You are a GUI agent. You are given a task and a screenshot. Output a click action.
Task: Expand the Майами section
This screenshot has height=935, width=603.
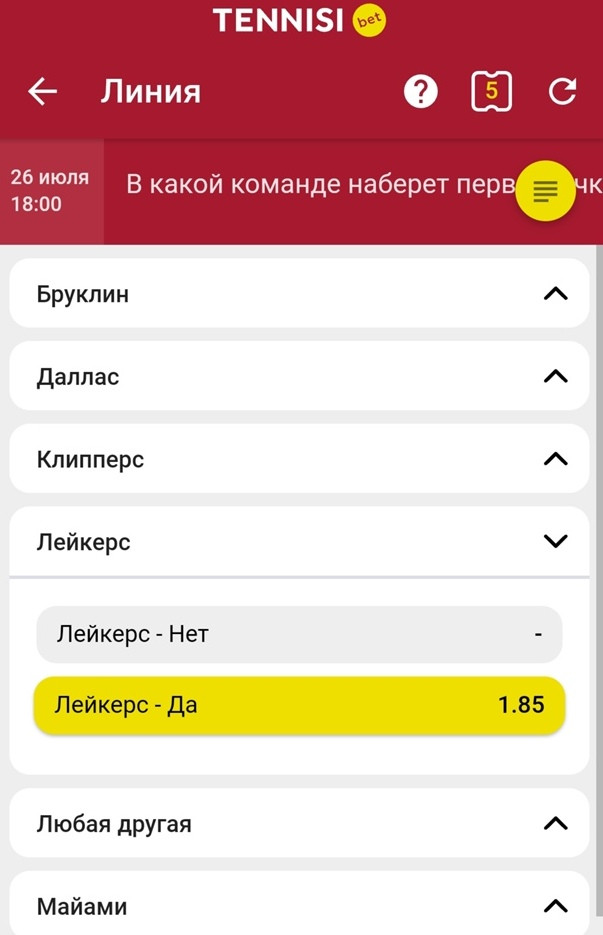pyautogui.click(x=300, y=906)
